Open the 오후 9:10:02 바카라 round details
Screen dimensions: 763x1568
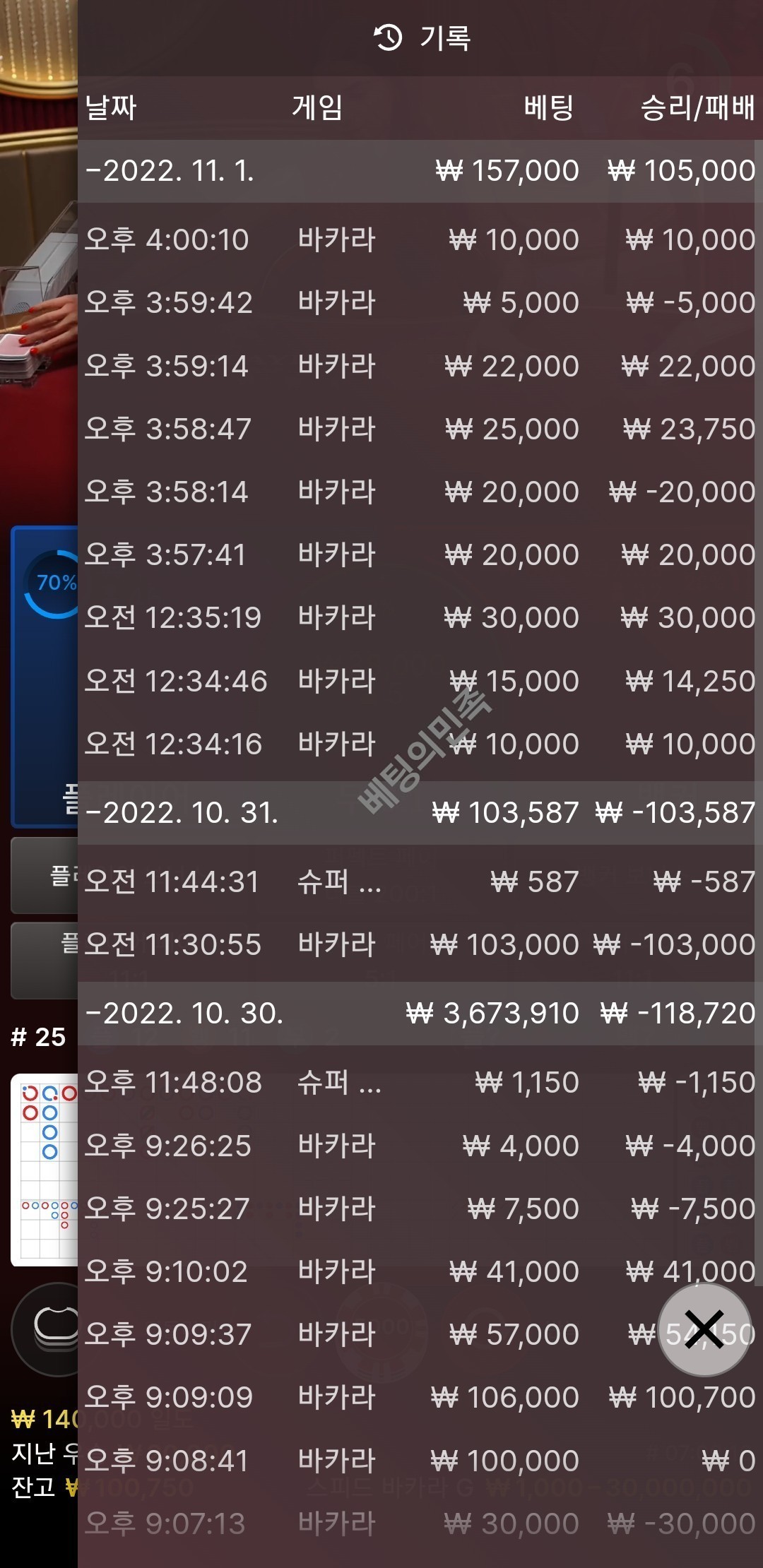(420, 1271)
